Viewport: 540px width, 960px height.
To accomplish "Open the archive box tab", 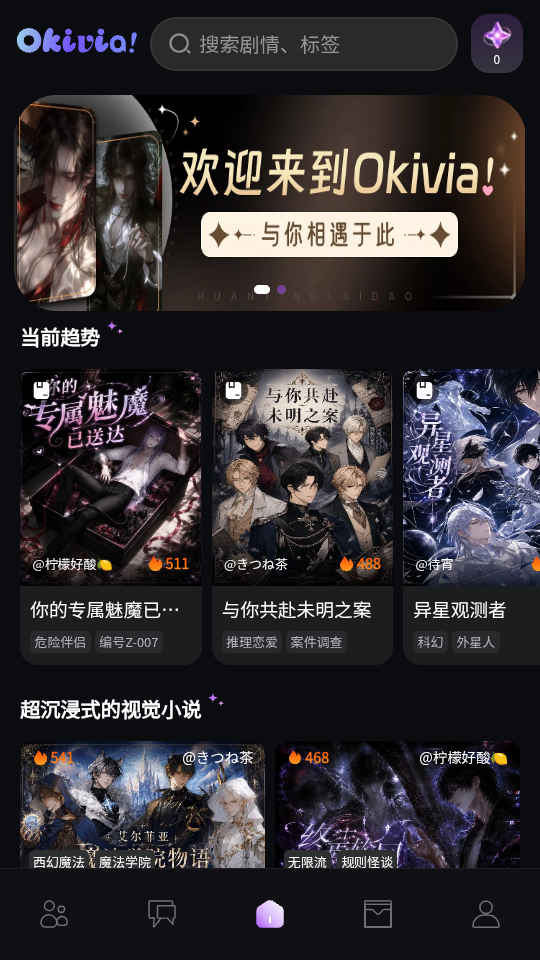I will pos(378,914).
